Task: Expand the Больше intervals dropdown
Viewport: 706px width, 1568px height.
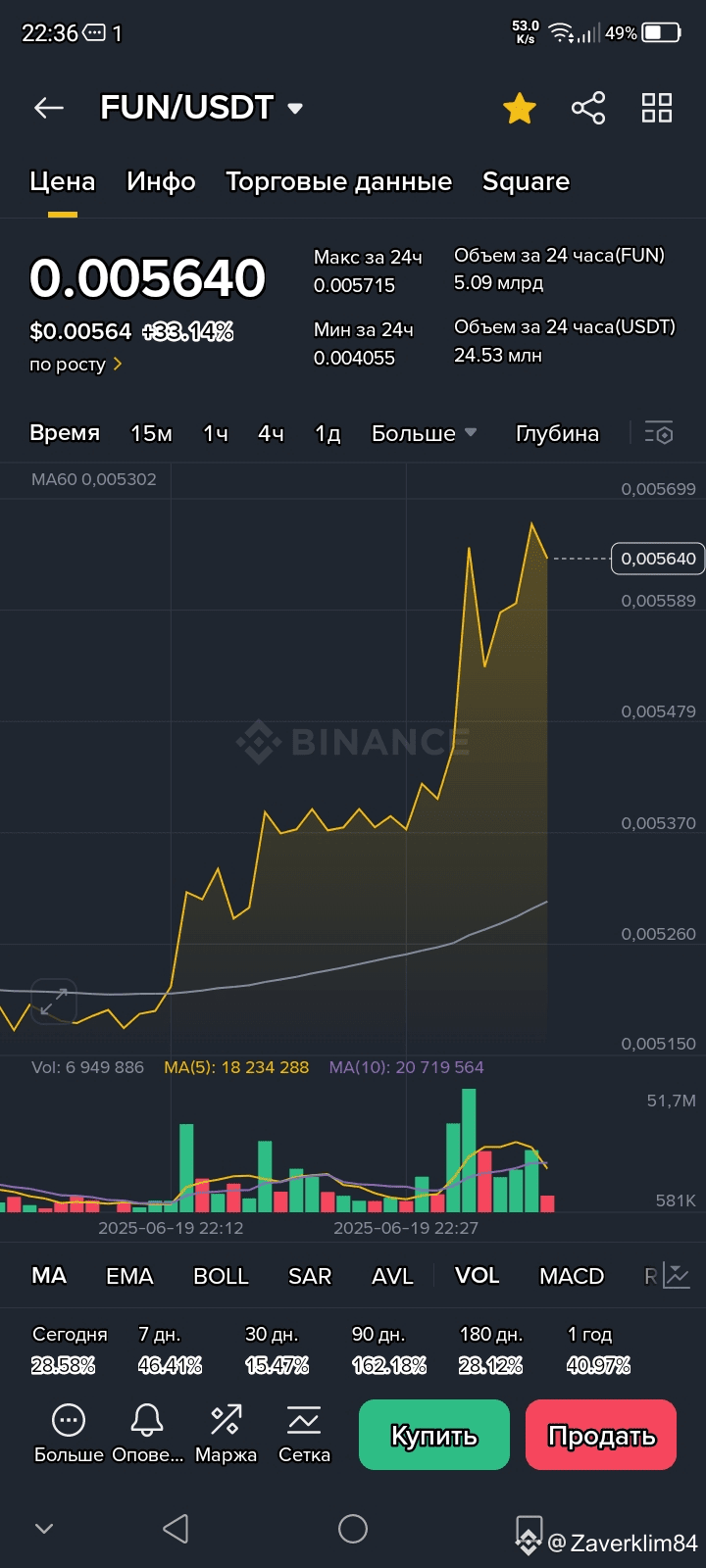Action: coord(424,433)
